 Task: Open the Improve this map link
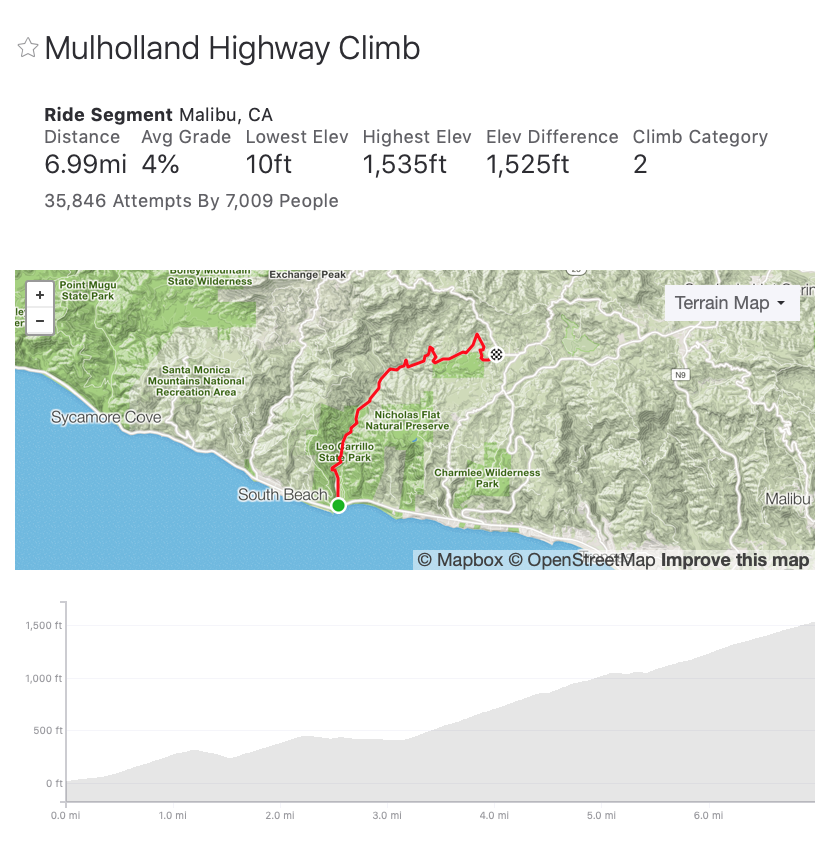[x=735, y=560]
